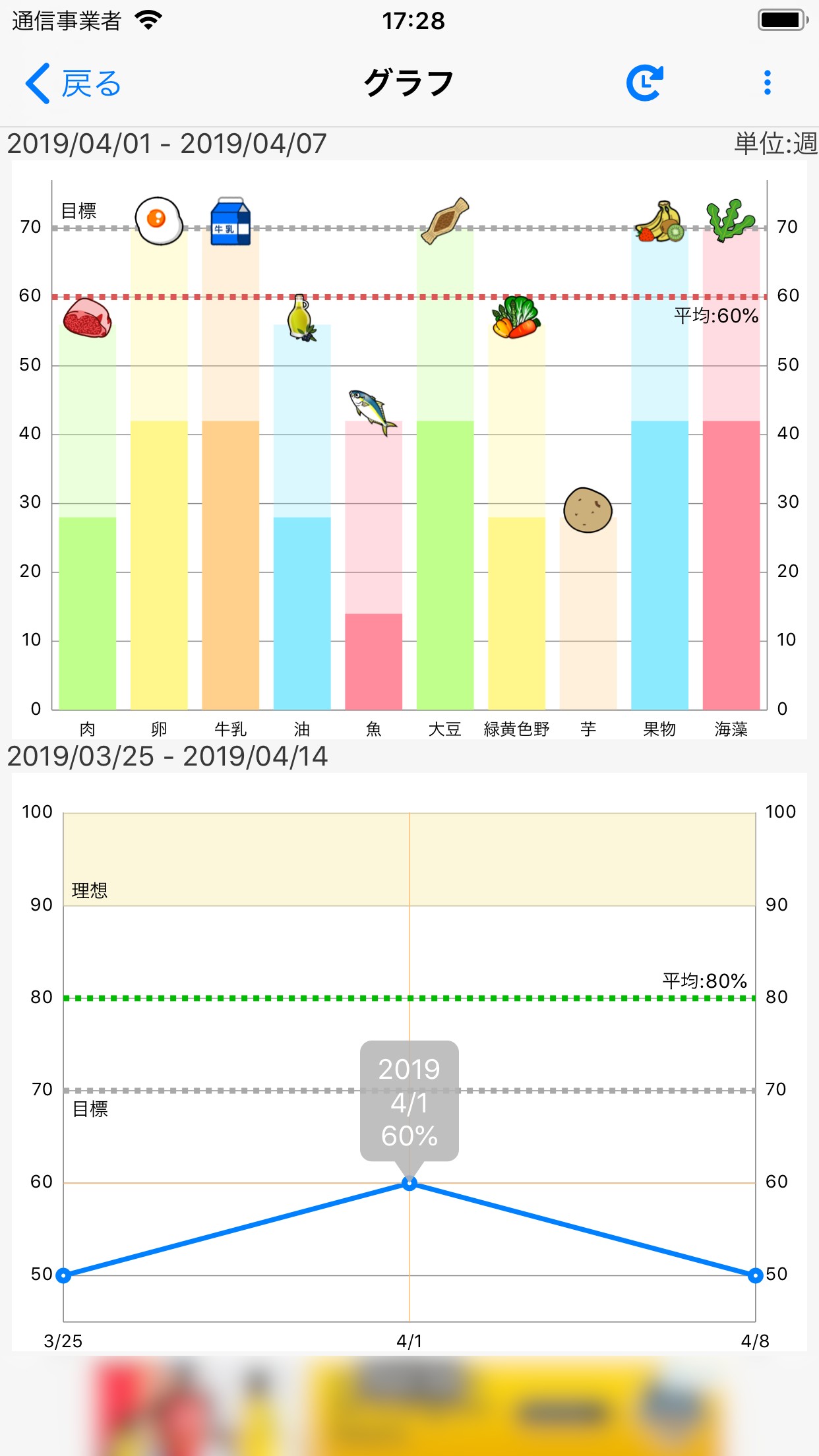Select the 4/8 data point on line chart
The width and height of the screenshot is (819, 1456).
pyautogui.click(x=755, y=1275)
